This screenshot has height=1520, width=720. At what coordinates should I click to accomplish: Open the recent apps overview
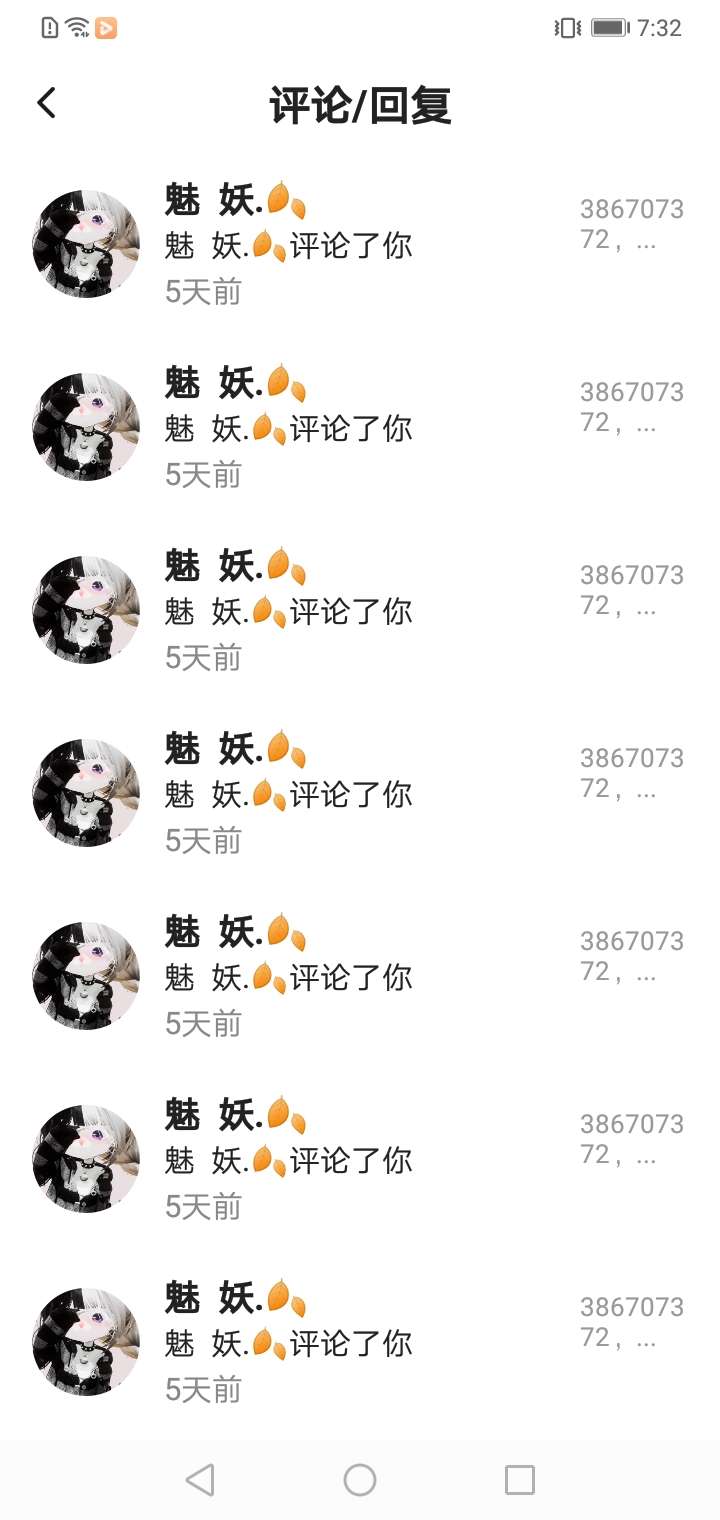coord(520,1480)
